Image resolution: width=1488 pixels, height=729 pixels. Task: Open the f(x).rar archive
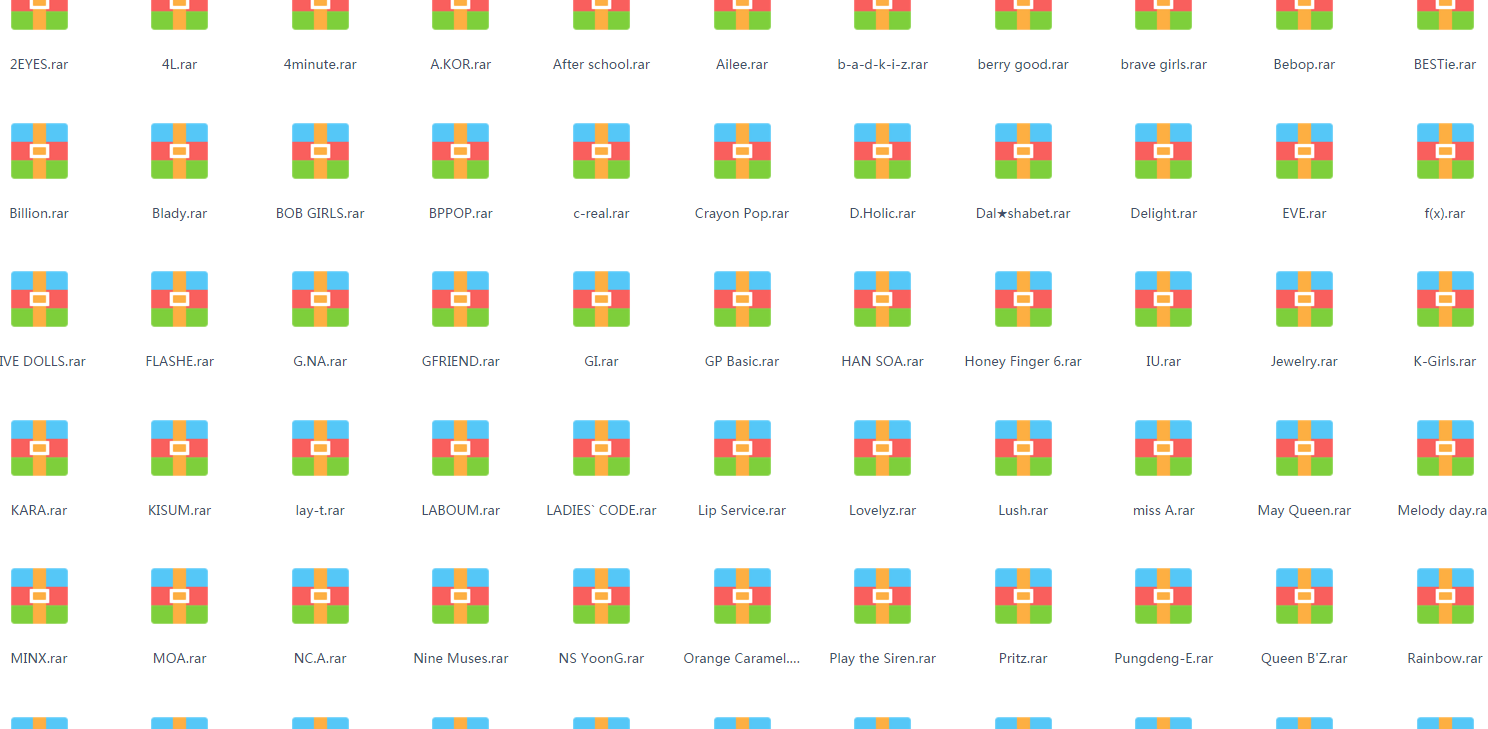pos(1445,151)
